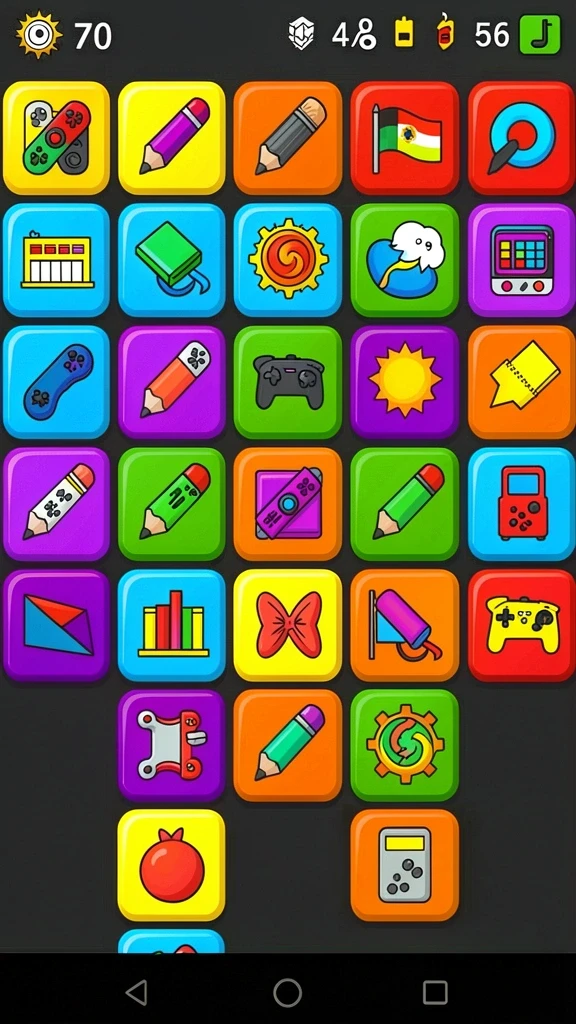Tap the yellow sun on purple tile
This screenshot has height=1024, width=576.
pos(405,382)
